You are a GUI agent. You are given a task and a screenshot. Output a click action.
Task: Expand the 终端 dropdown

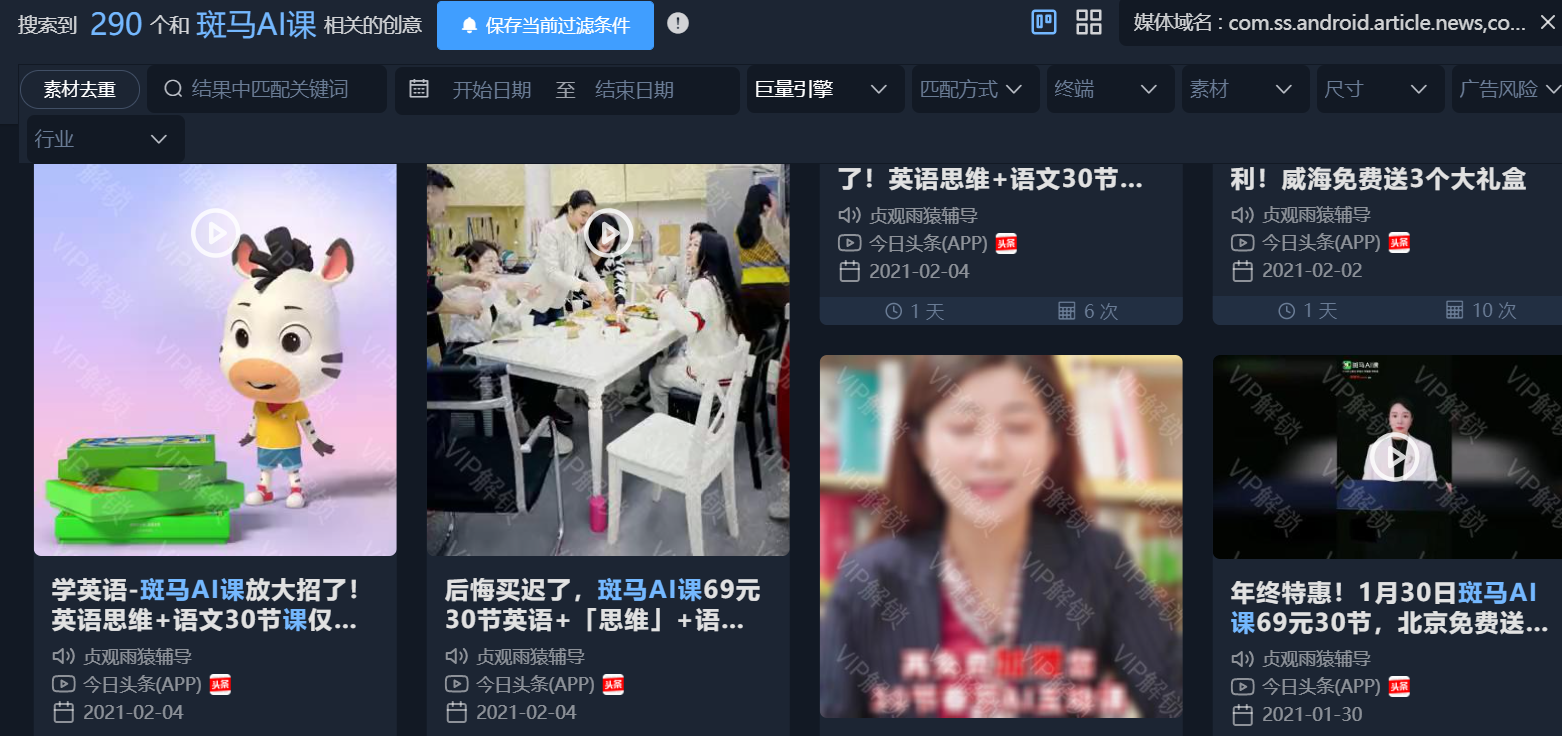click(1103, 89)
